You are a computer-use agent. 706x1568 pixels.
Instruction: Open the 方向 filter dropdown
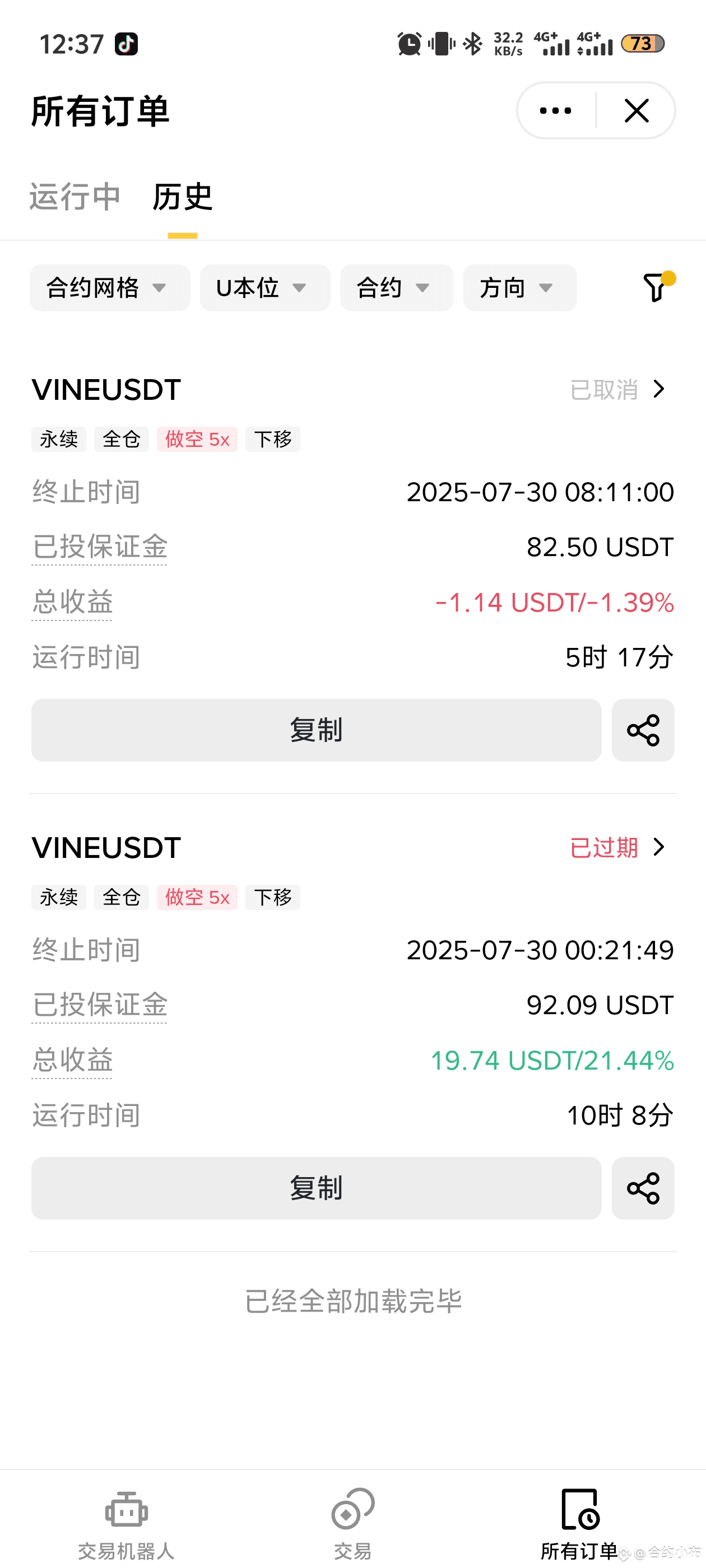click(519, 288)
